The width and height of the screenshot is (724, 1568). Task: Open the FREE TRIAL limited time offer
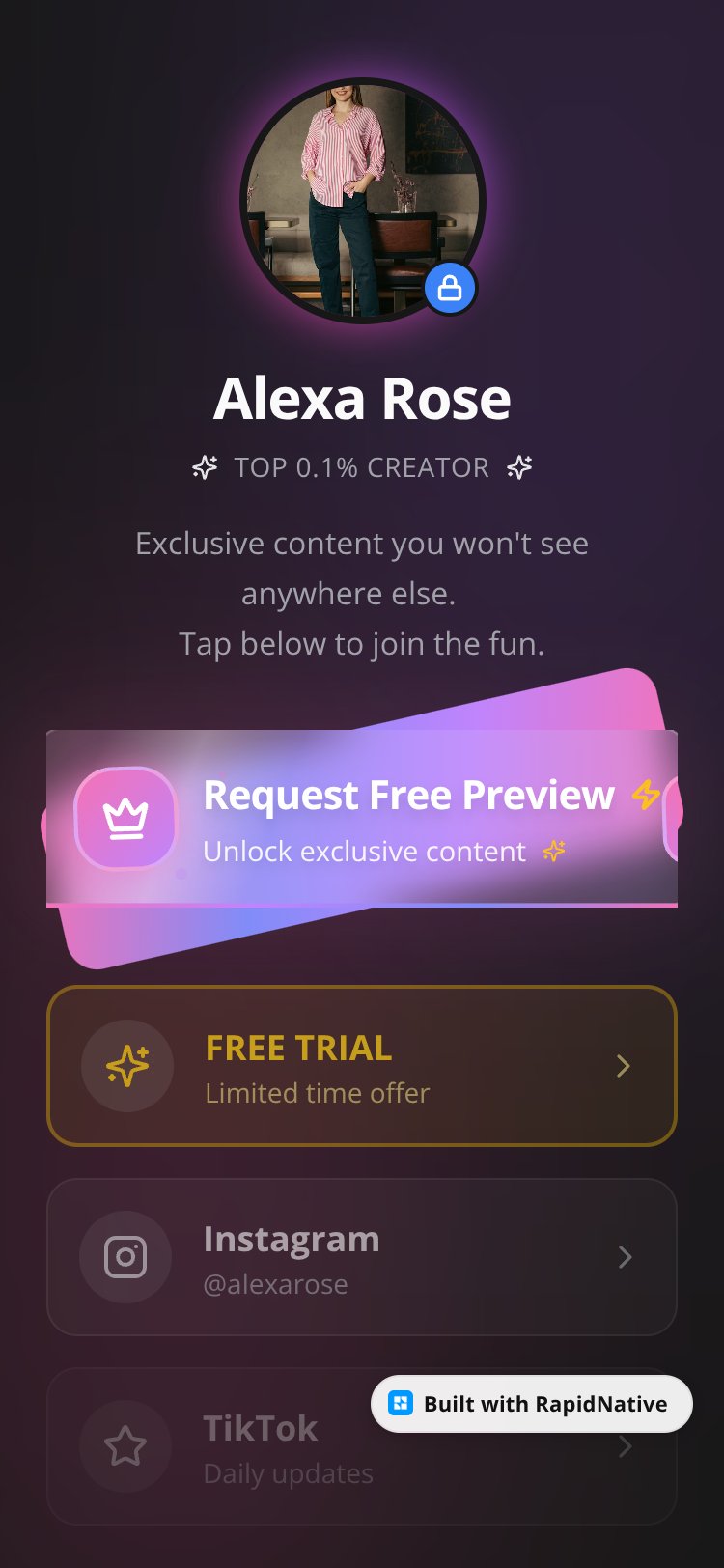click(x=362, y=1066)
